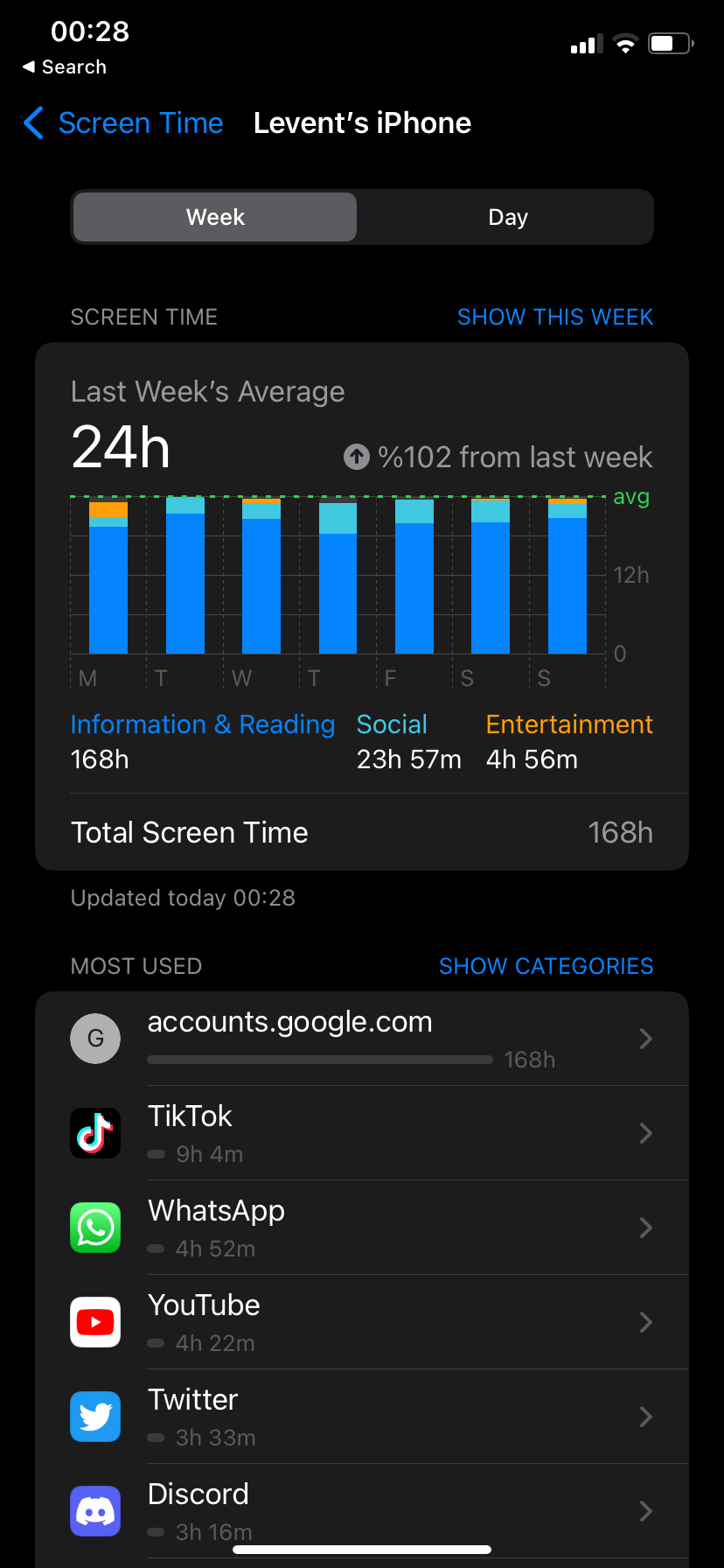Tap the WhatsApp app icon

pyautogui.click(x=95, y=1228)
